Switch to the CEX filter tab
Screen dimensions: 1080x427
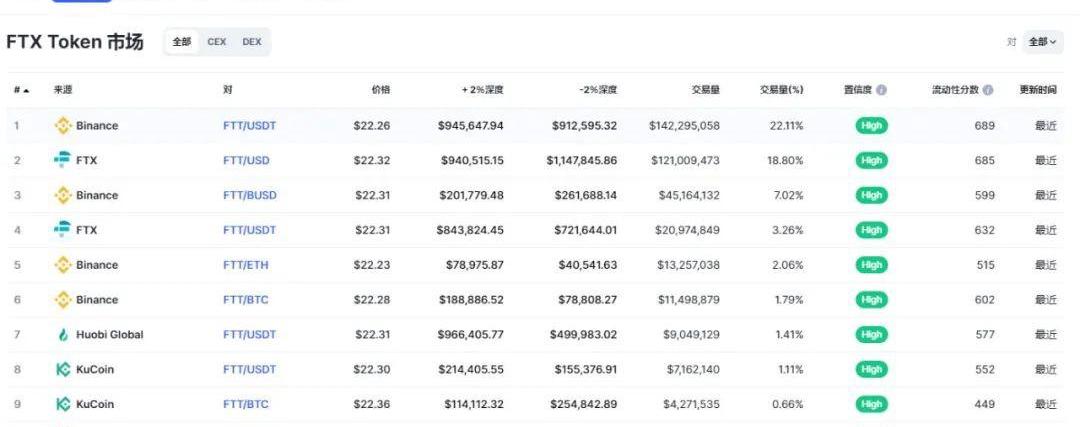pos(216,42)
